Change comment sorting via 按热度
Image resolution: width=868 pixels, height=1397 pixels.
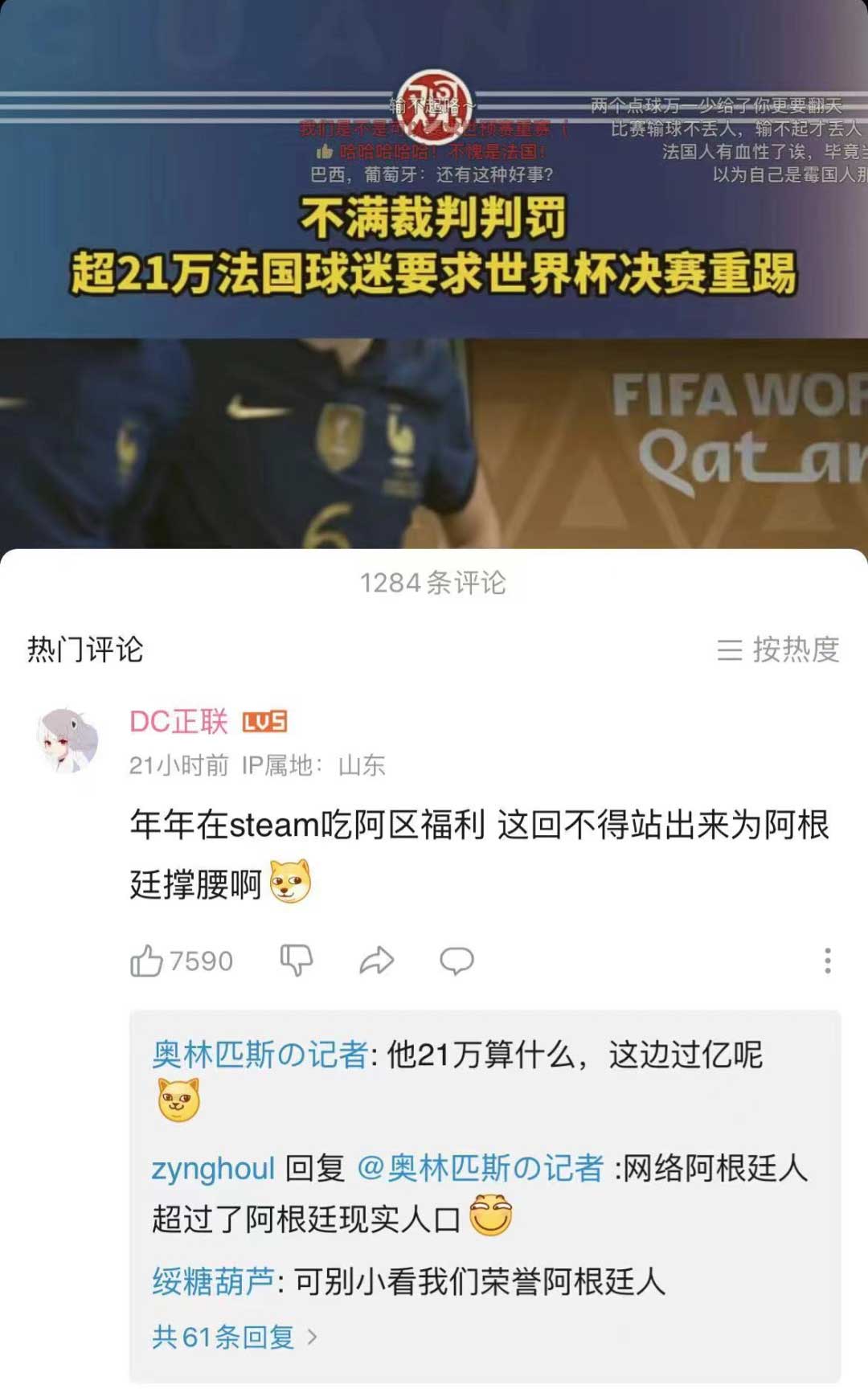click(x=778, y=649)
